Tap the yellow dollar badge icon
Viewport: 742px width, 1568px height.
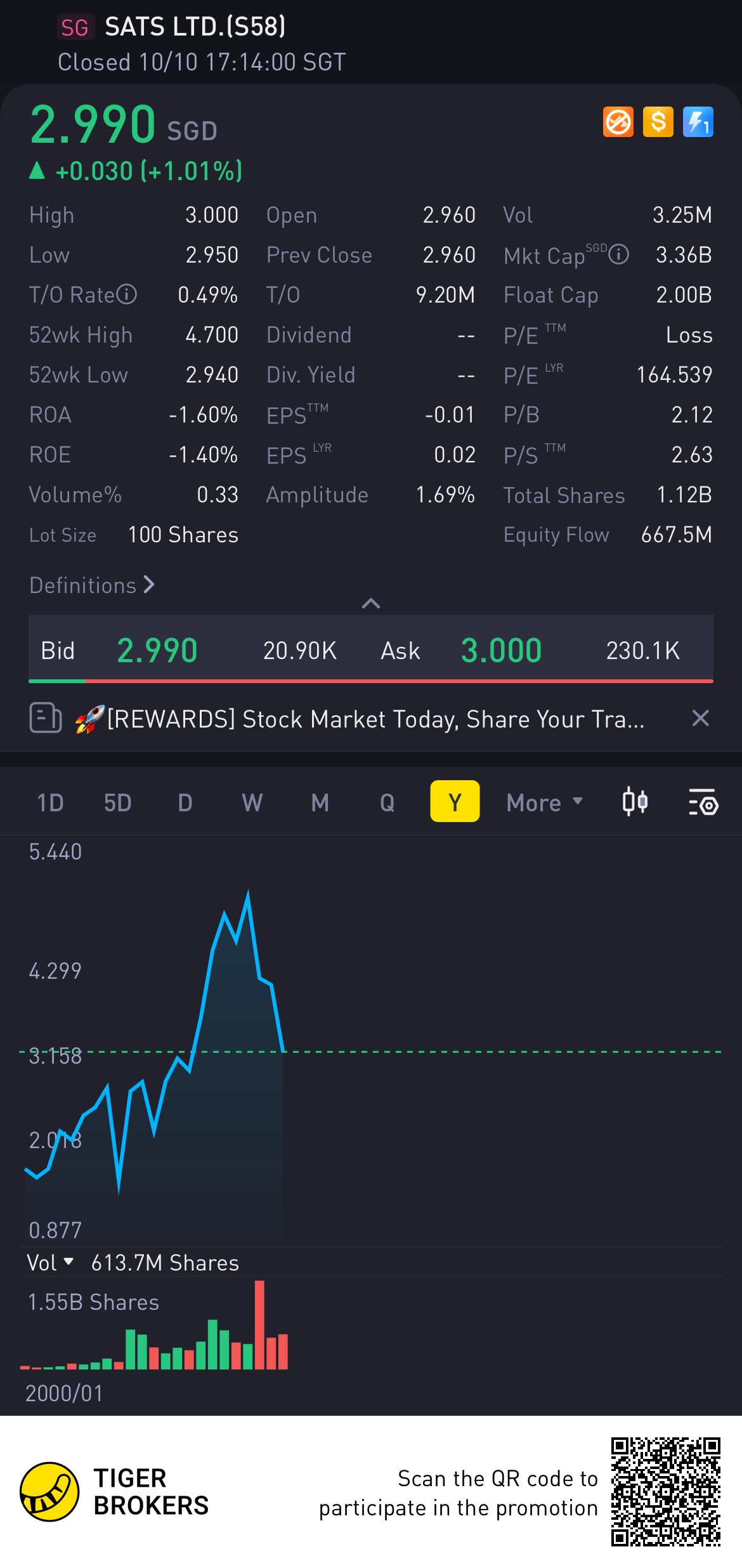pyautogui.click(x=658, y=122)
